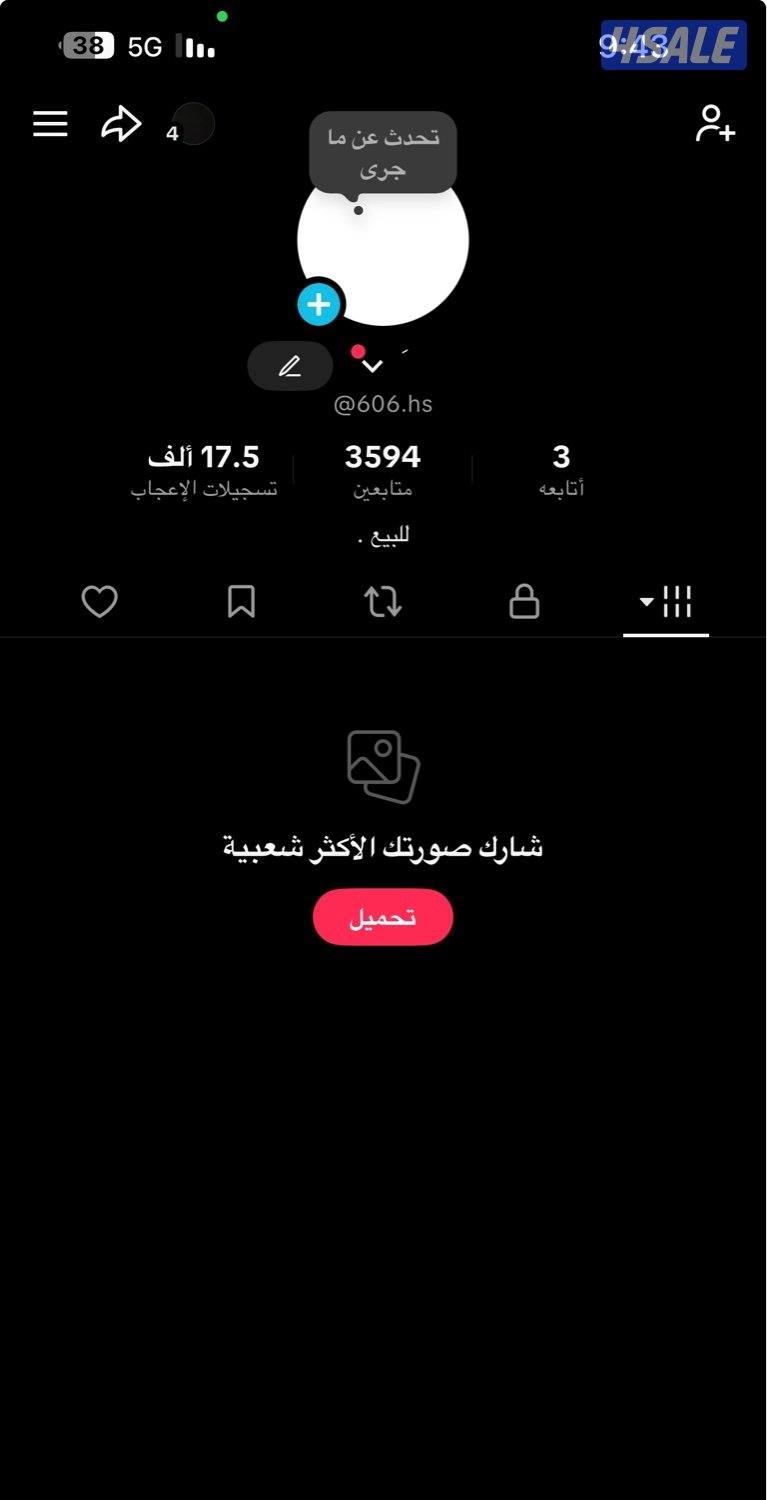Image resolution: width=767 pixels, height=1500 pixels.
Task: Select the Likes heart tab icon
Action: [x=99, y=601]
